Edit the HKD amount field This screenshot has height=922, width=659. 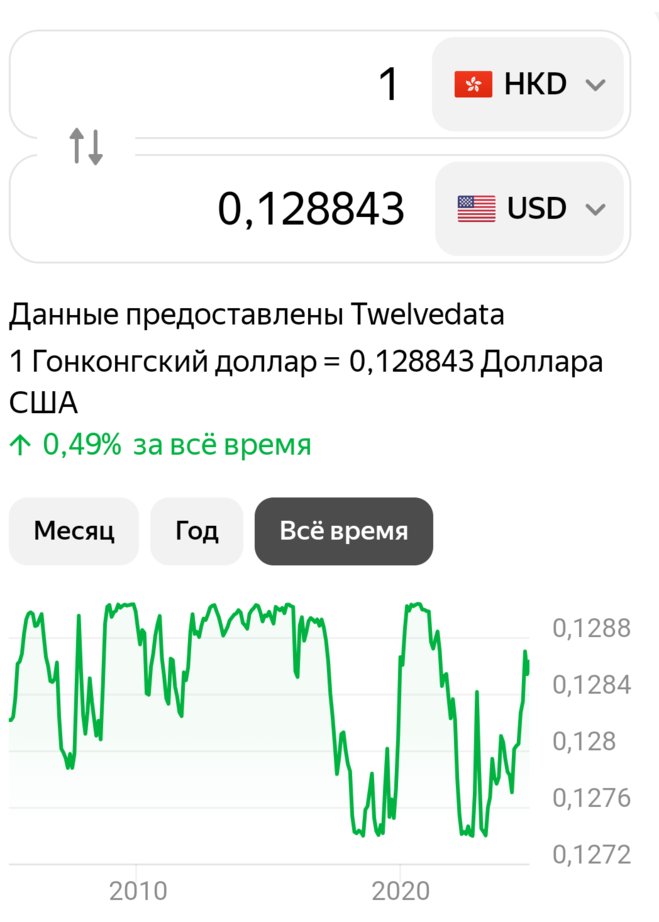tap(220, 84)
